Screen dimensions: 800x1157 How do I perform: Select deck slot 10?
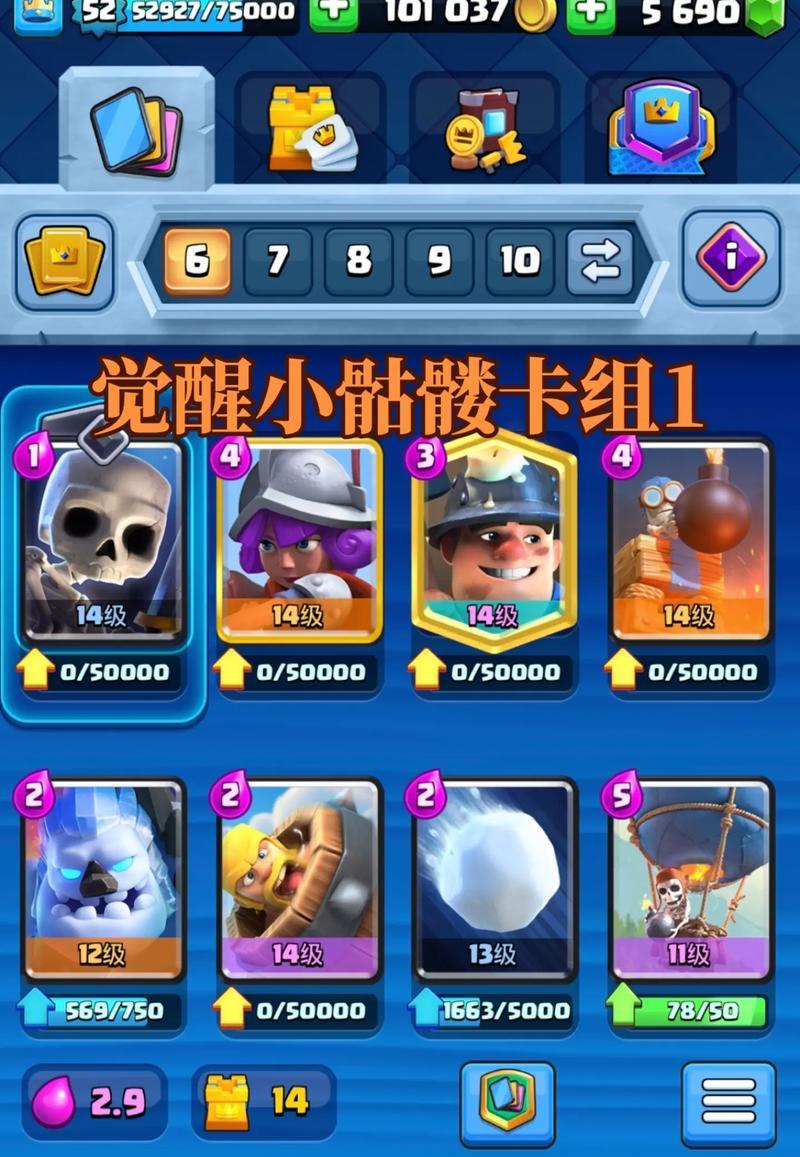tap(519, 261)
